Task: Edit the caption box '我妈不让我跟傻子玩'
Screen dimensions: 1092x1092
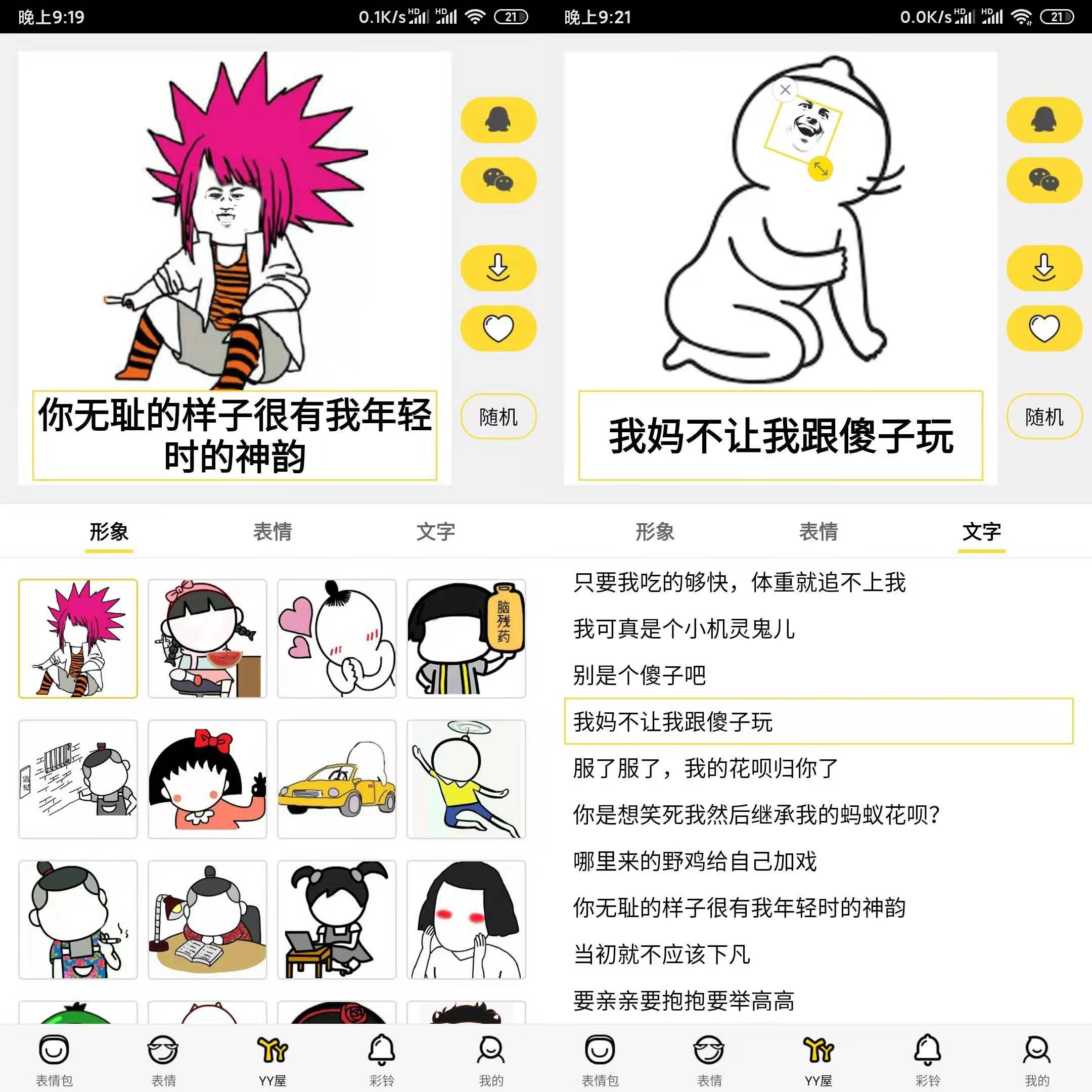Action: pyautogui.click(x=781, y=435)
